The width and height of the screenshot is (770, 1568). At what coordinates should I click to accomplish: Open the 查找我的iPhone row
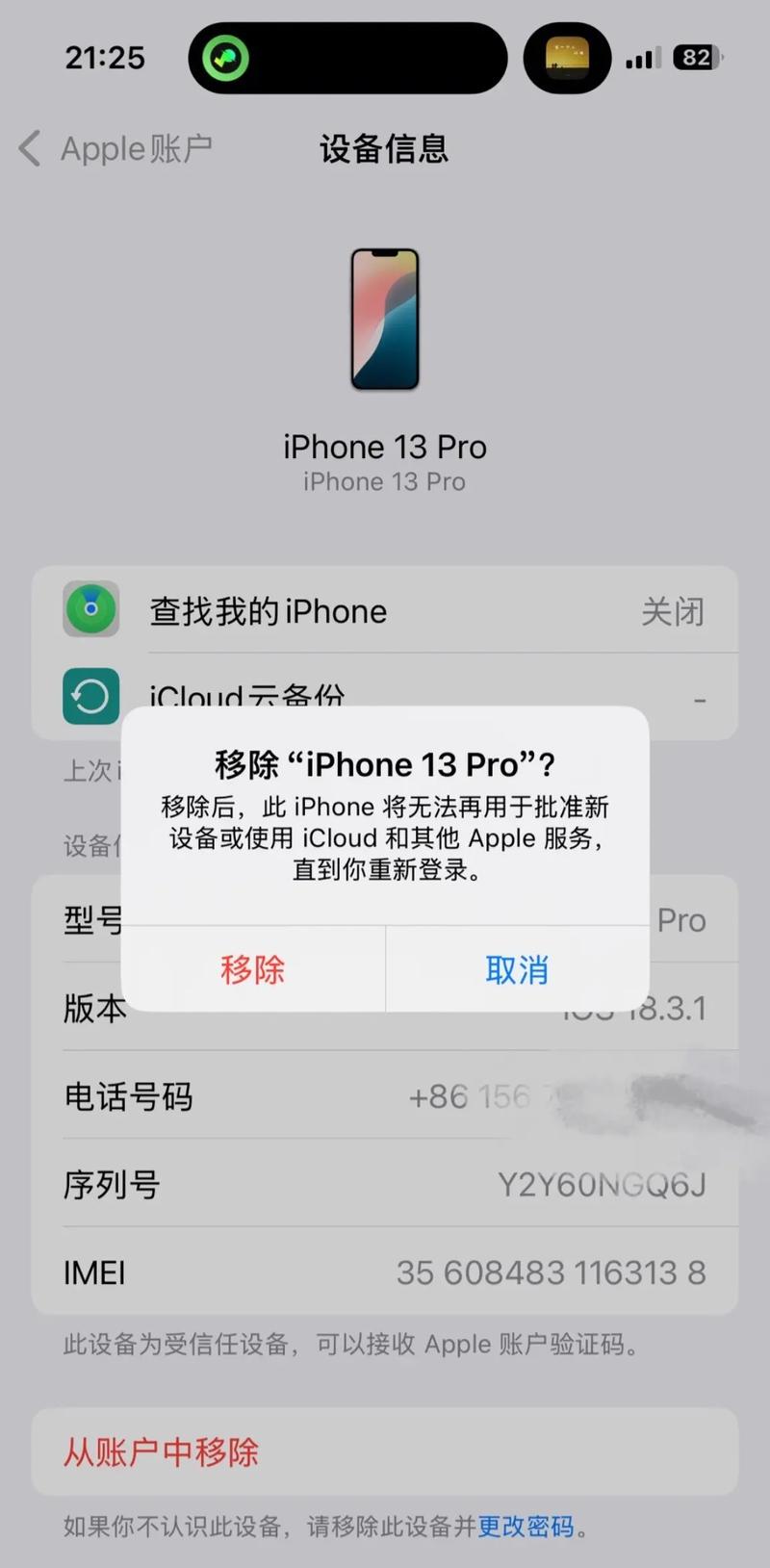point(385,610)
